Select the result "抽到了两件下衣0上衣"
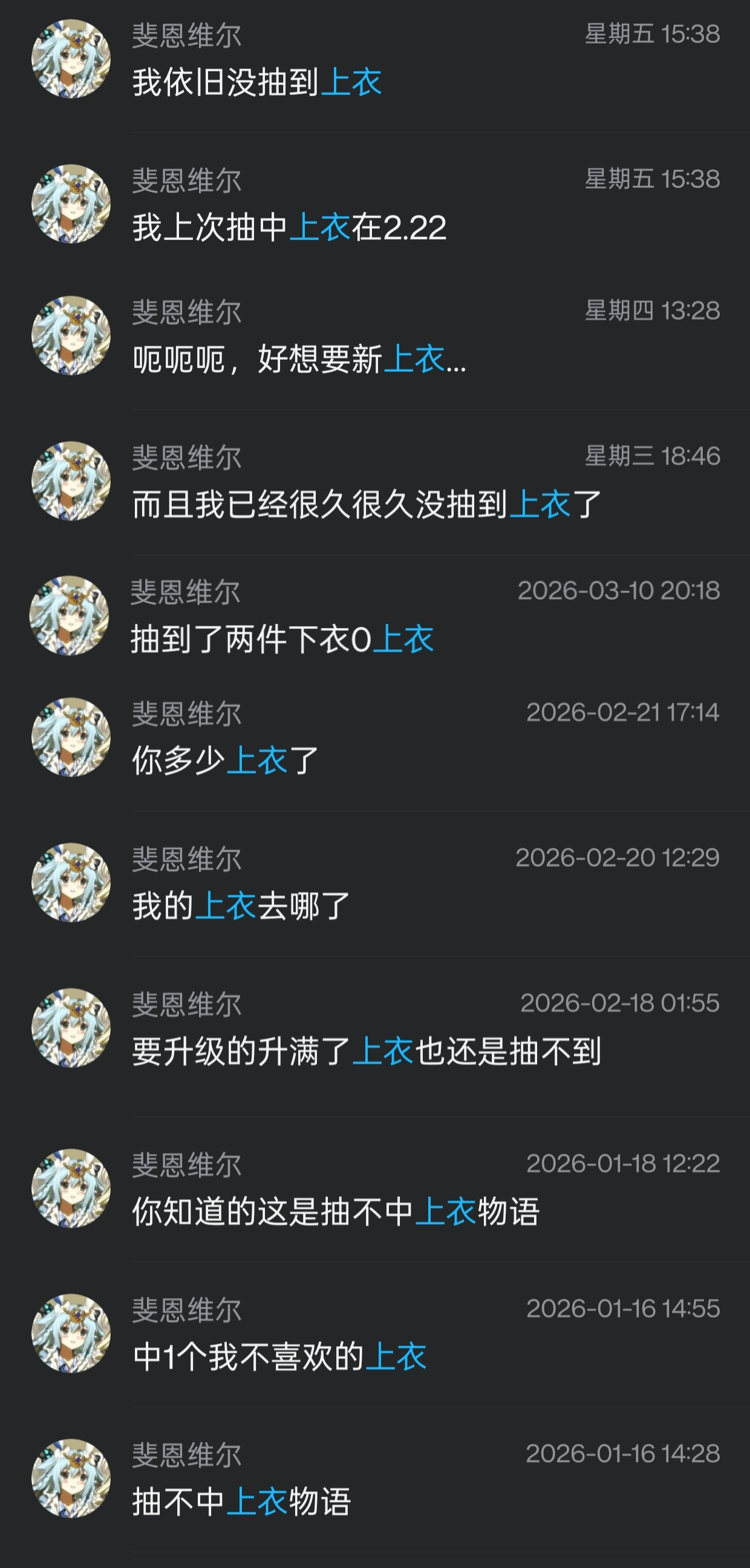Screen dimensions: 750x1568 point(374,616)
